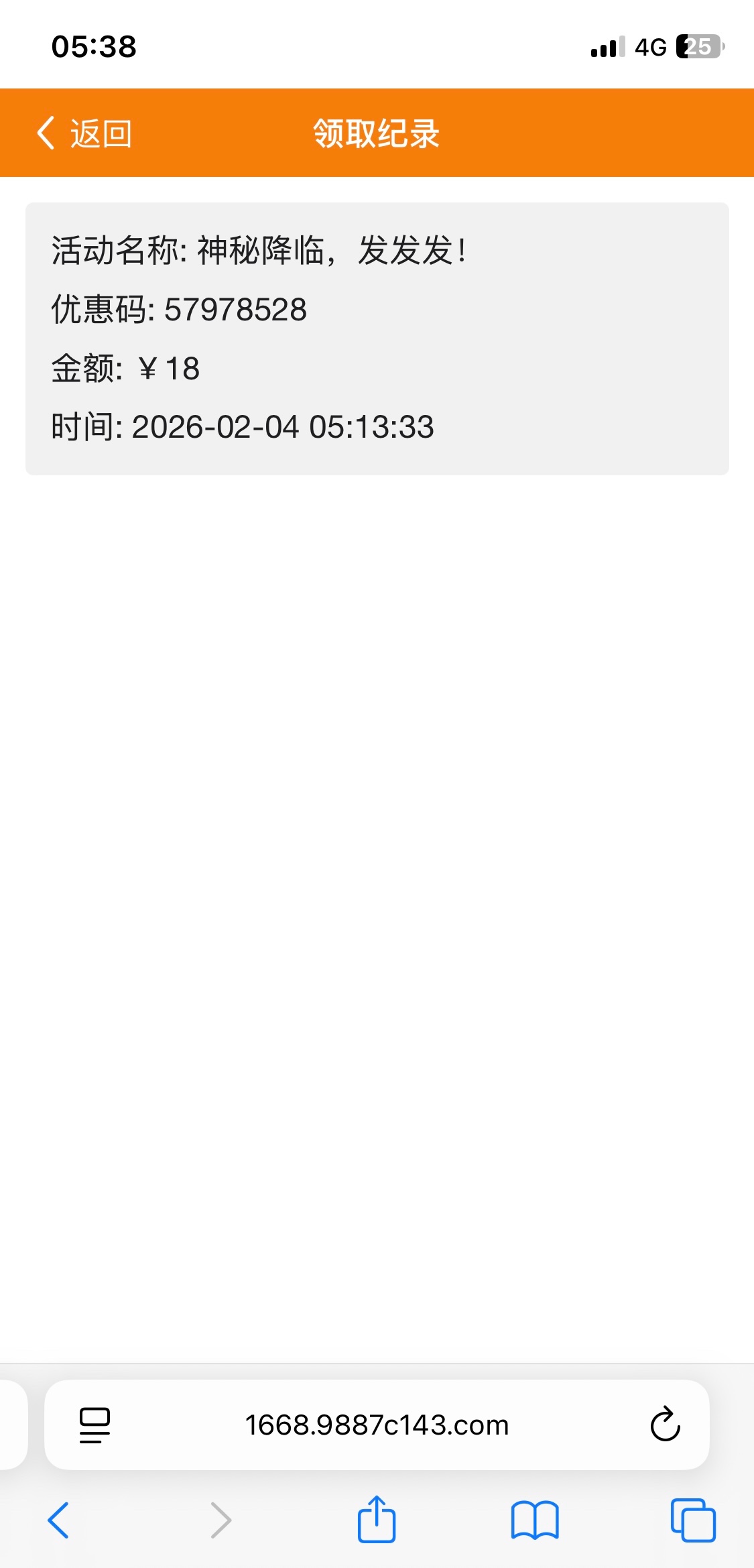Go back in Safari's toolbar
This screenshot has width=754, height=1568.
coord(59,1520)
